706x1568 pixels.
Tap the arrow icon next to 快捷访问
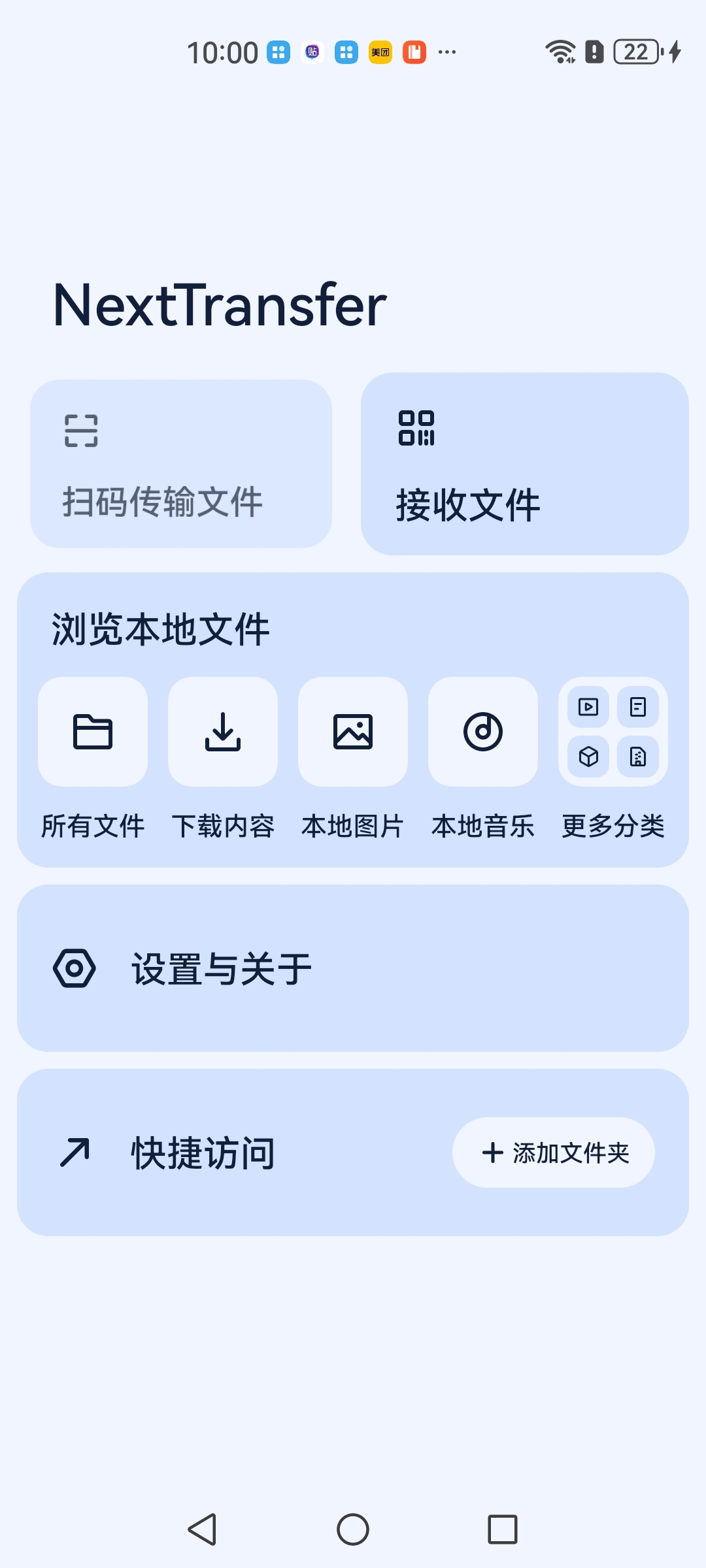click(x=74, y=1152)
